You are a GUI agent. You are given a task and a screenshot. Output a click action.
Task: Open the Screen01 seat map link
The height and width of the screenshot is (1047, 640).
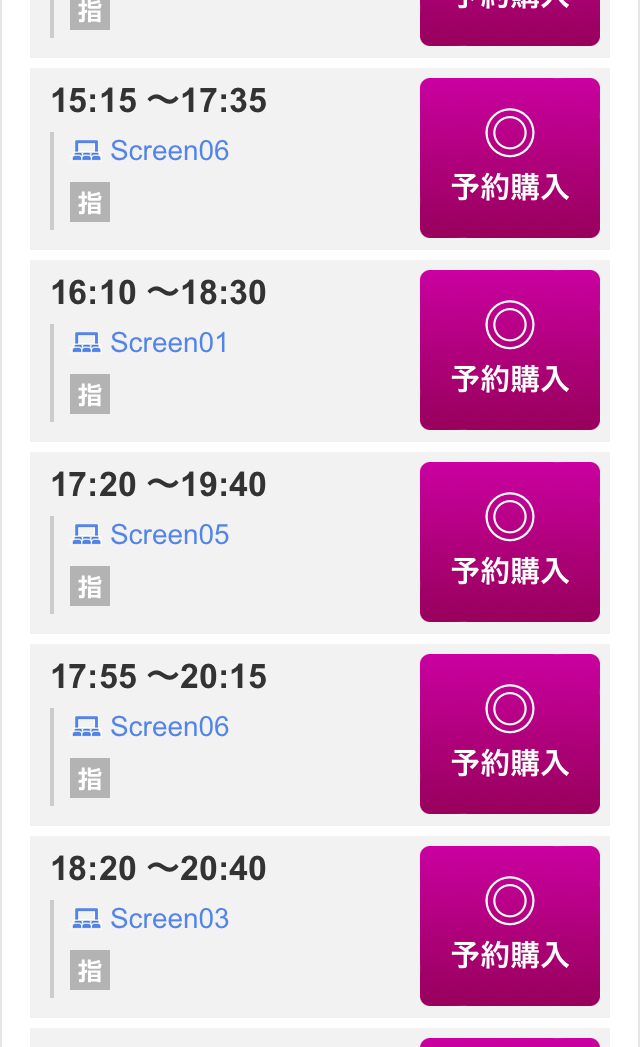coord(150,343)
